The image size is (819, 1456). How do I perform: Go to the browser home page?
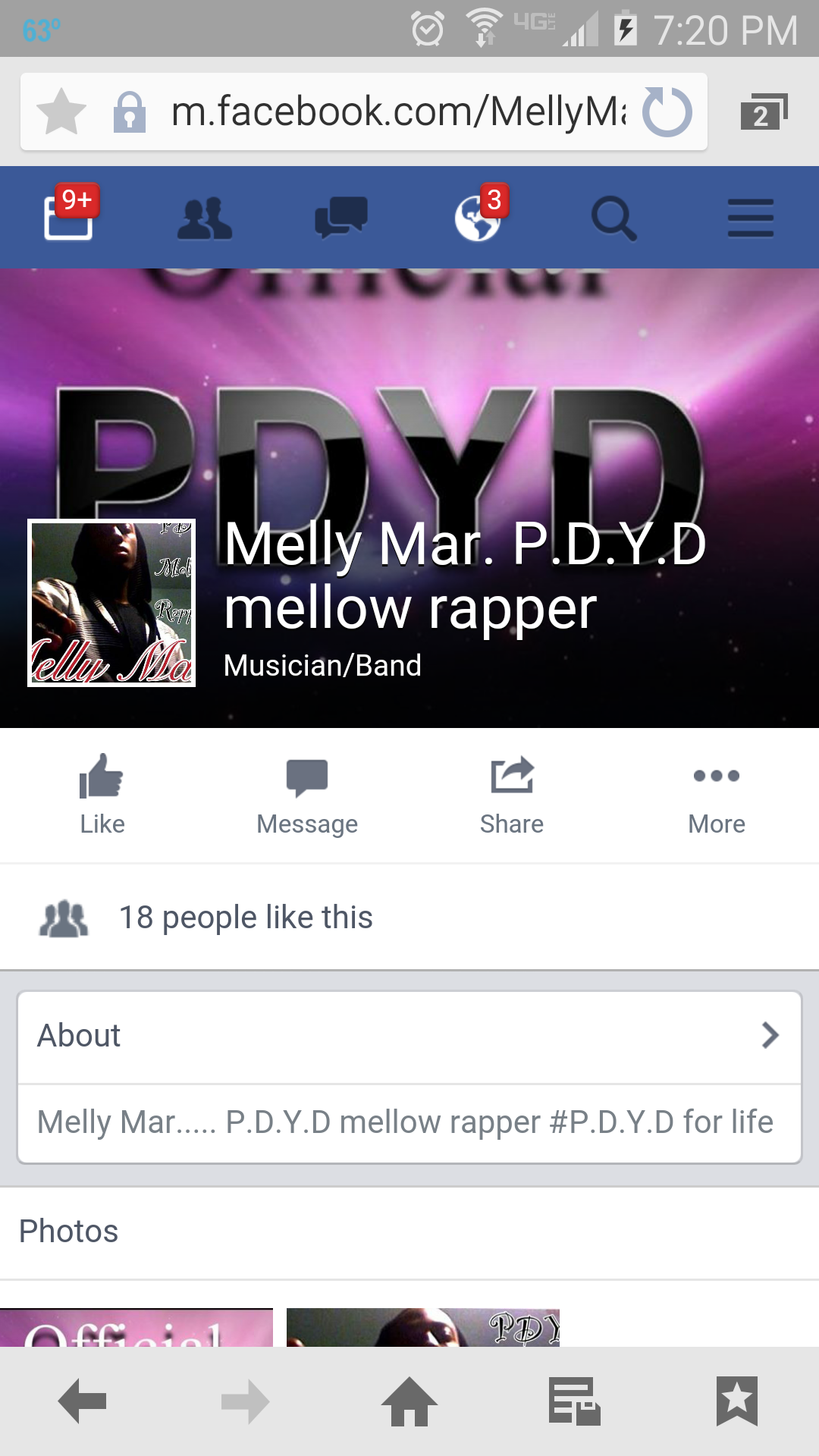pos(409,1401)
